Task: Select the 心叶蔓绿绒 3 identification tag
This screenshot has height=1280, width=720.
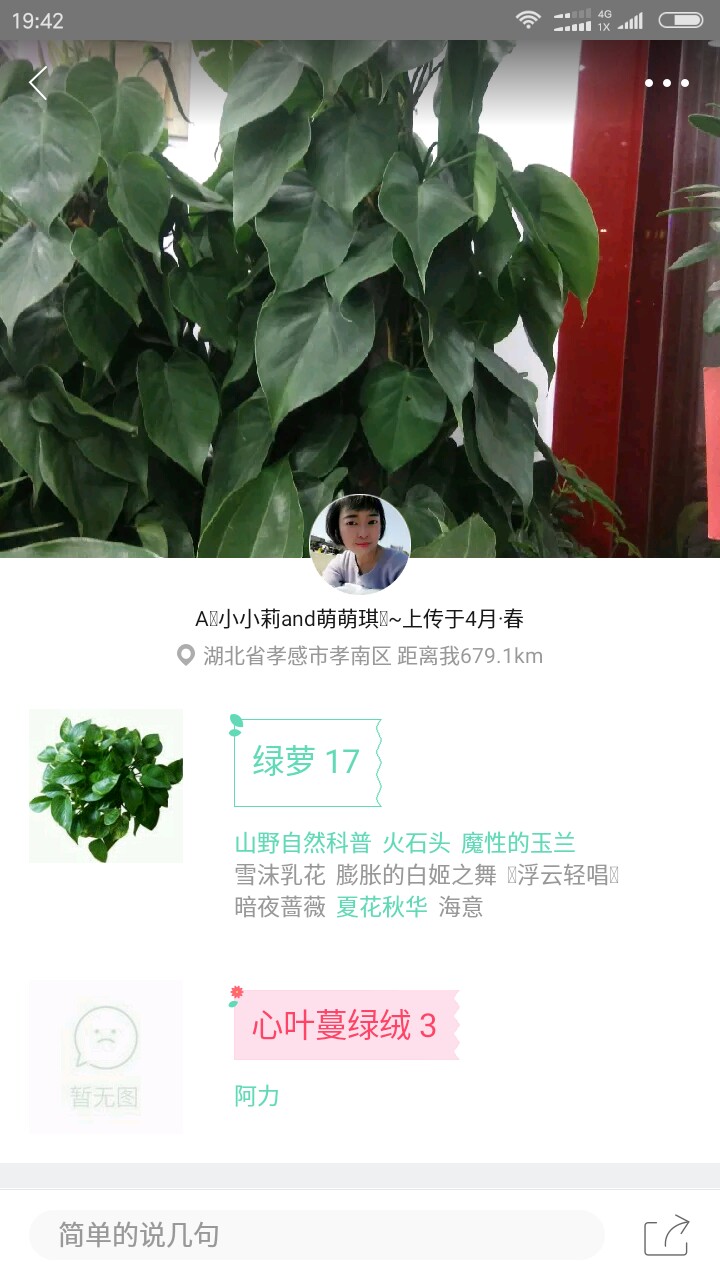Action: click(x=344, y=1025)
